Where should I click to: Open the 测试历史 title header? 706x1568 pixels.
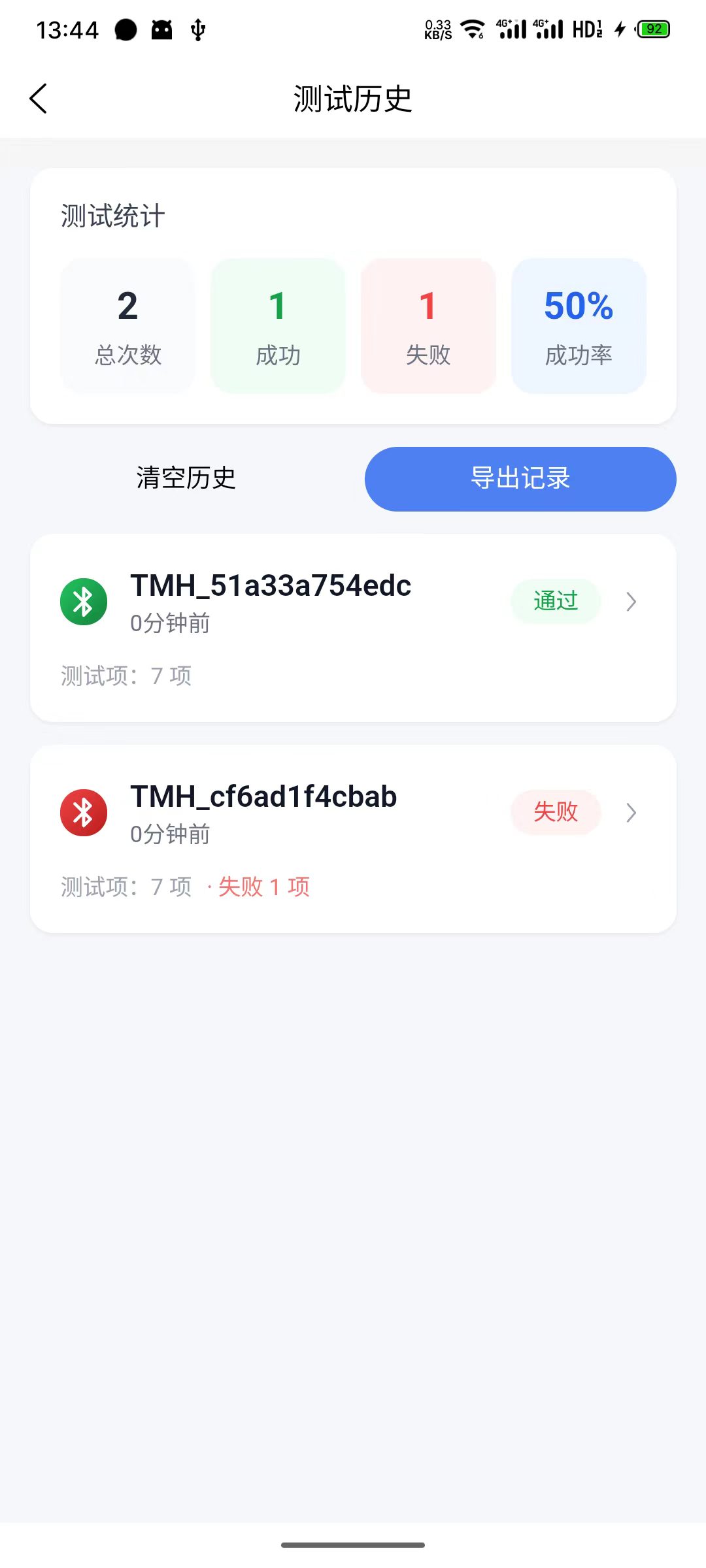point(353,98)
